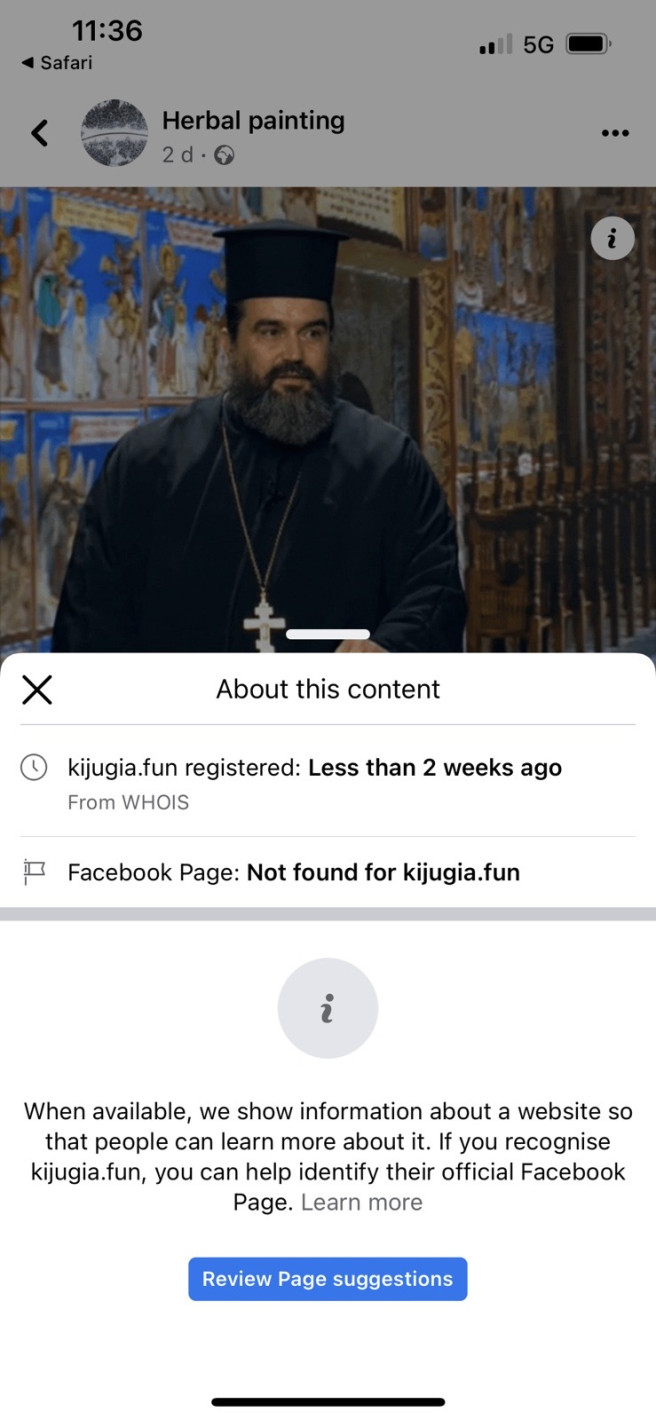Tap the info icon on the photo
The width and height of the screenshot is (656, 1420).
(x=612, y=239)
